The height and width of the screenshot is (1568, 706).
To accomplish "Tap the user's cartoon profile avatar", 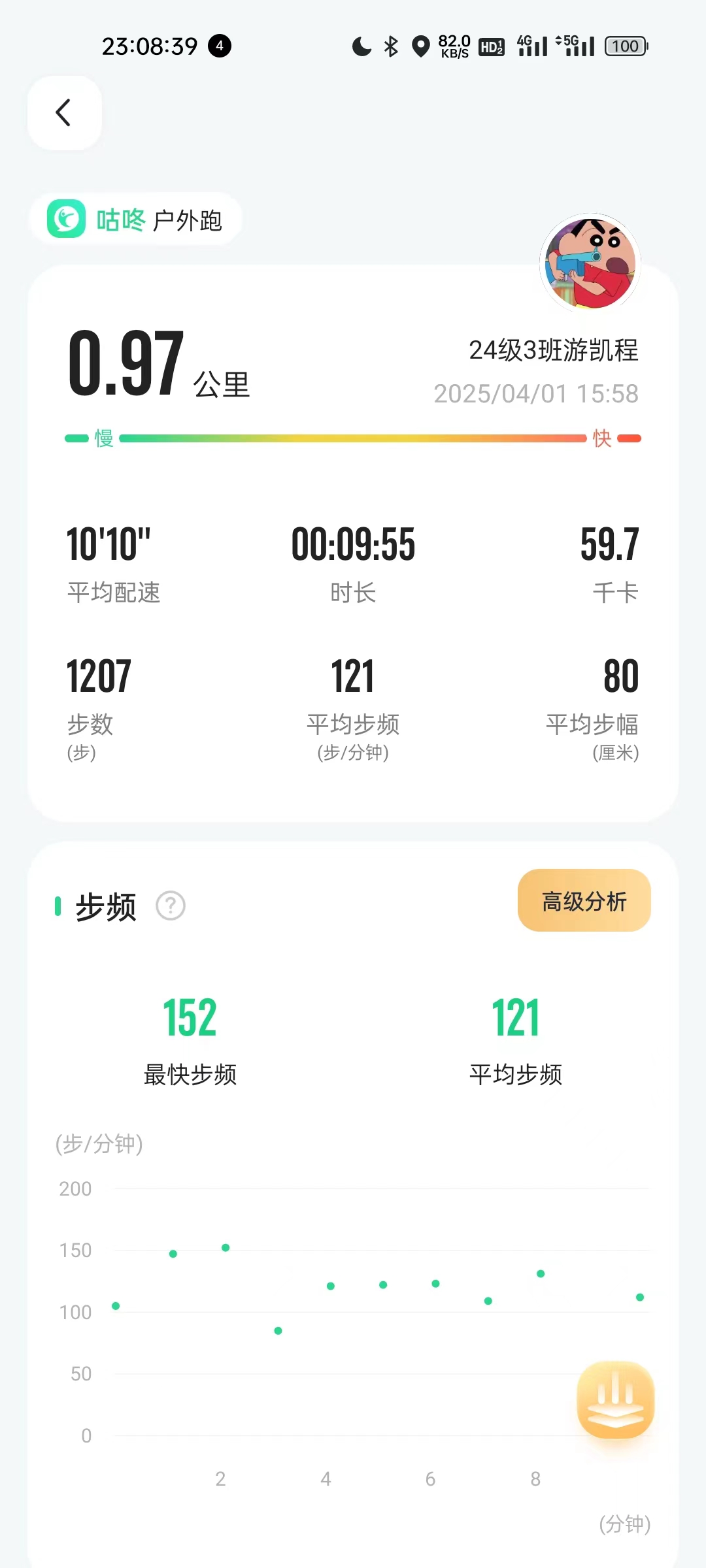I will pyautogui.click(x=590, y=263).
